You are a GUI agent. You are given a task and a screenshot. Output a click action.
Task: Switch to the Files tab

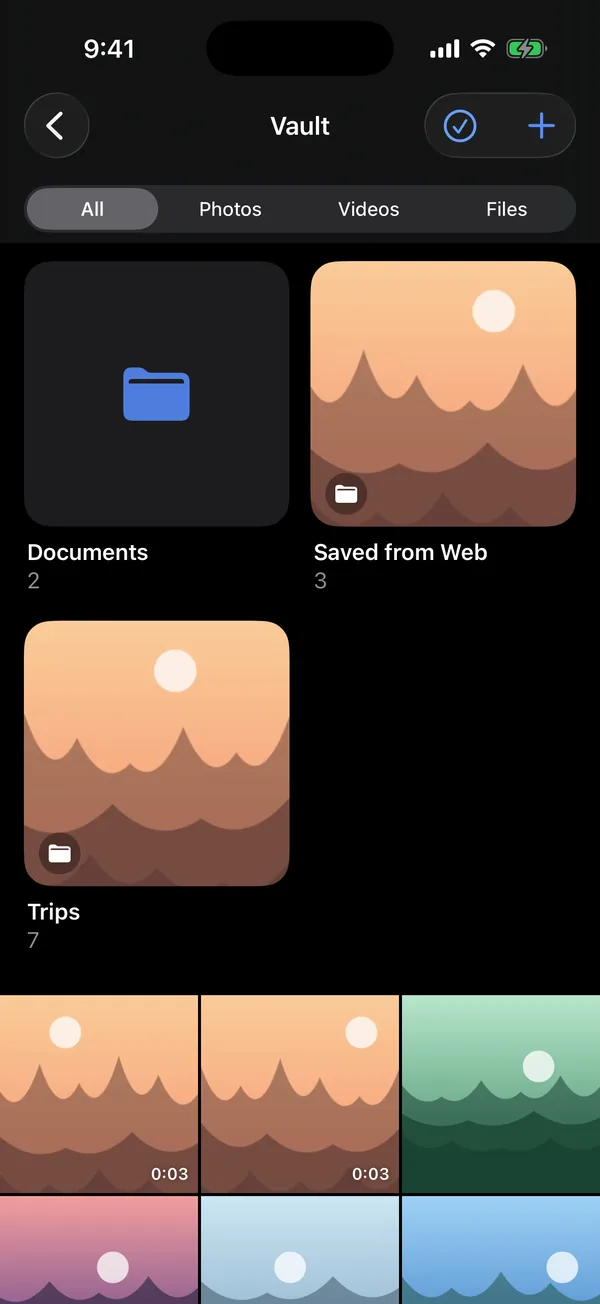coord(506,209)
